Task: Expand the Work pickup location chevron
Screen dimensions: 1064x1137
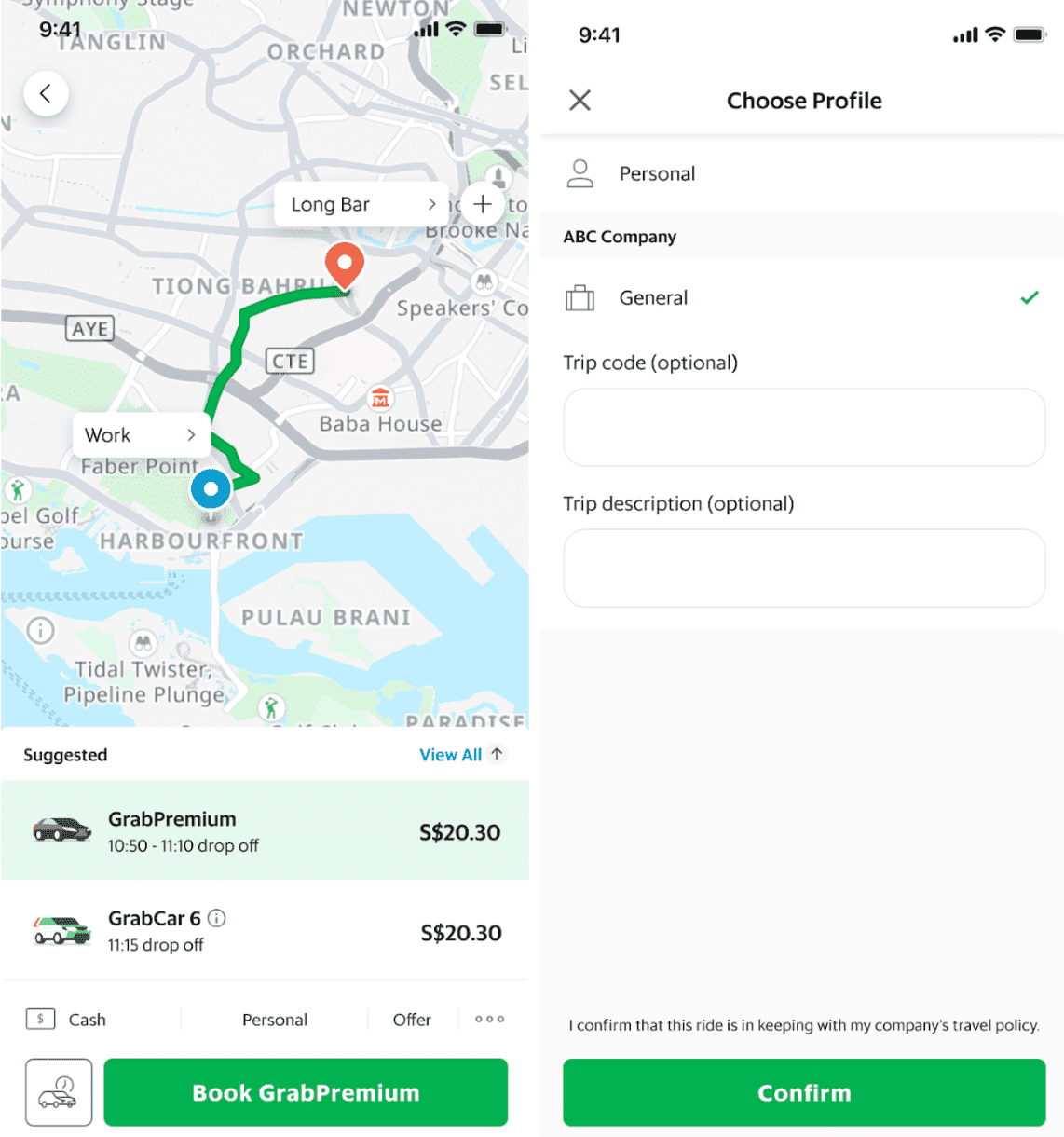Action: (x=192, y=434)
